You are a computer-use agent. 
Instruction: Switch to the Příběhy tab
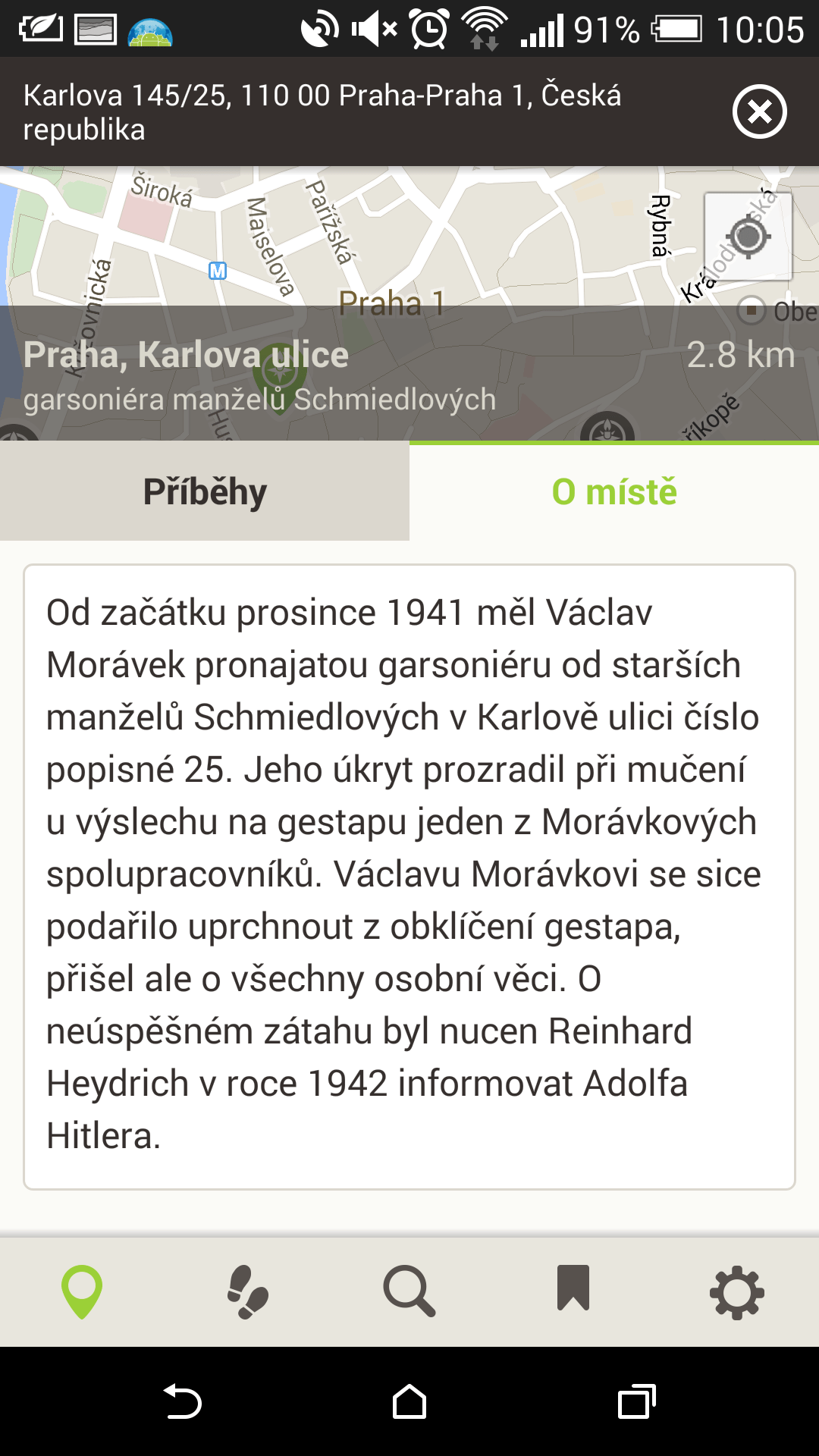[205, 491]
